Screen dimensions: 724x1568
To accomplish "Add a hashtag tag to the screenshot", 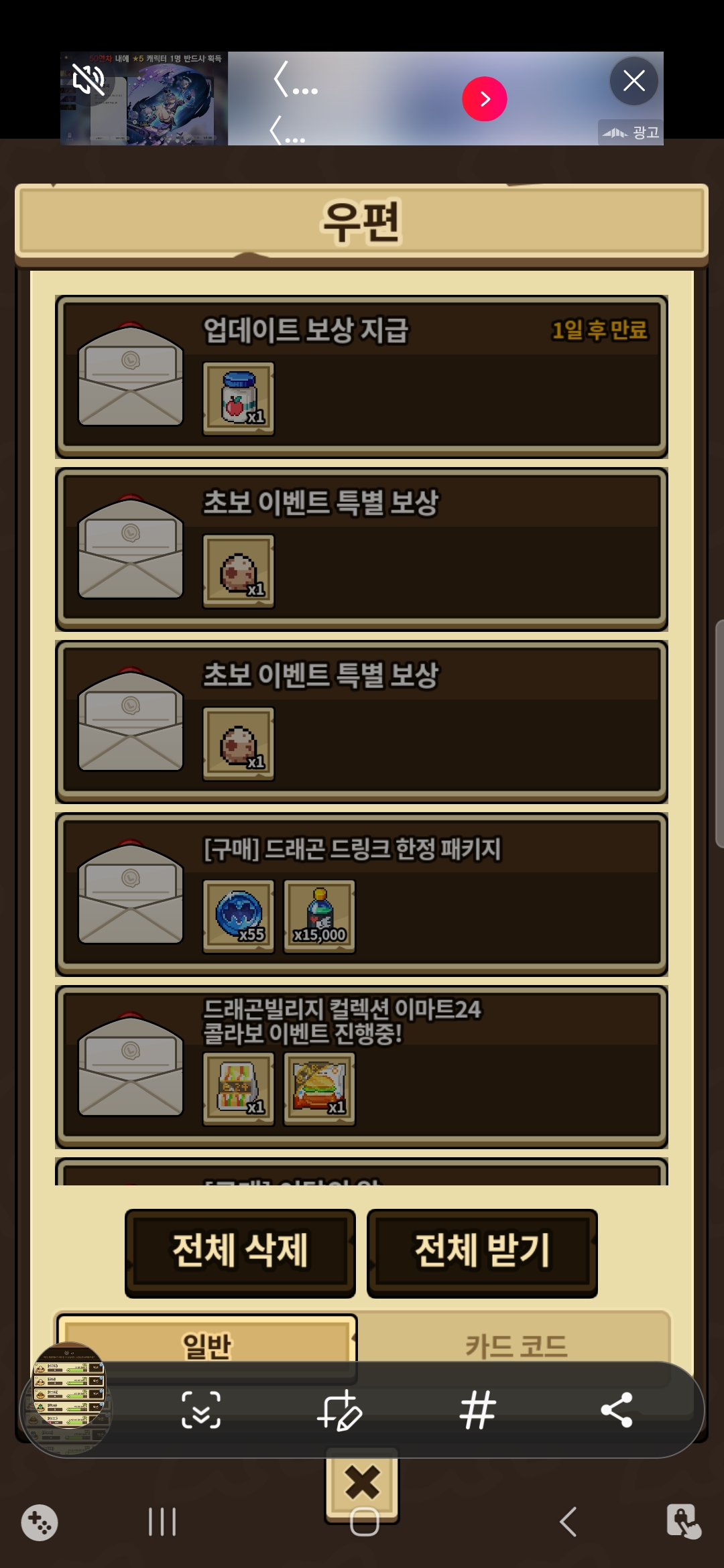I will pos(477,1410).
